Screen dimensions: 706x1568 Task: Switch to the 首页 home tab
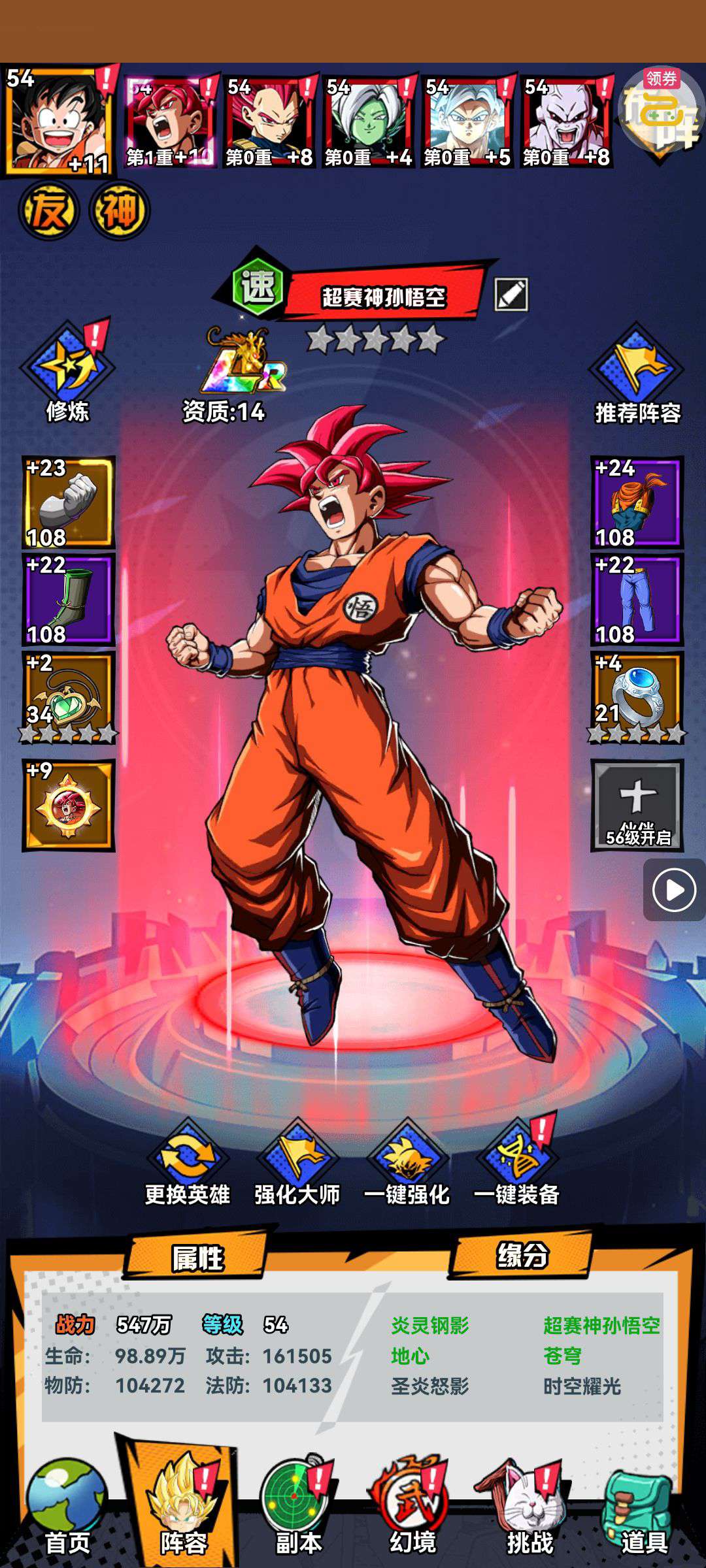click(x=67, y=1509)
